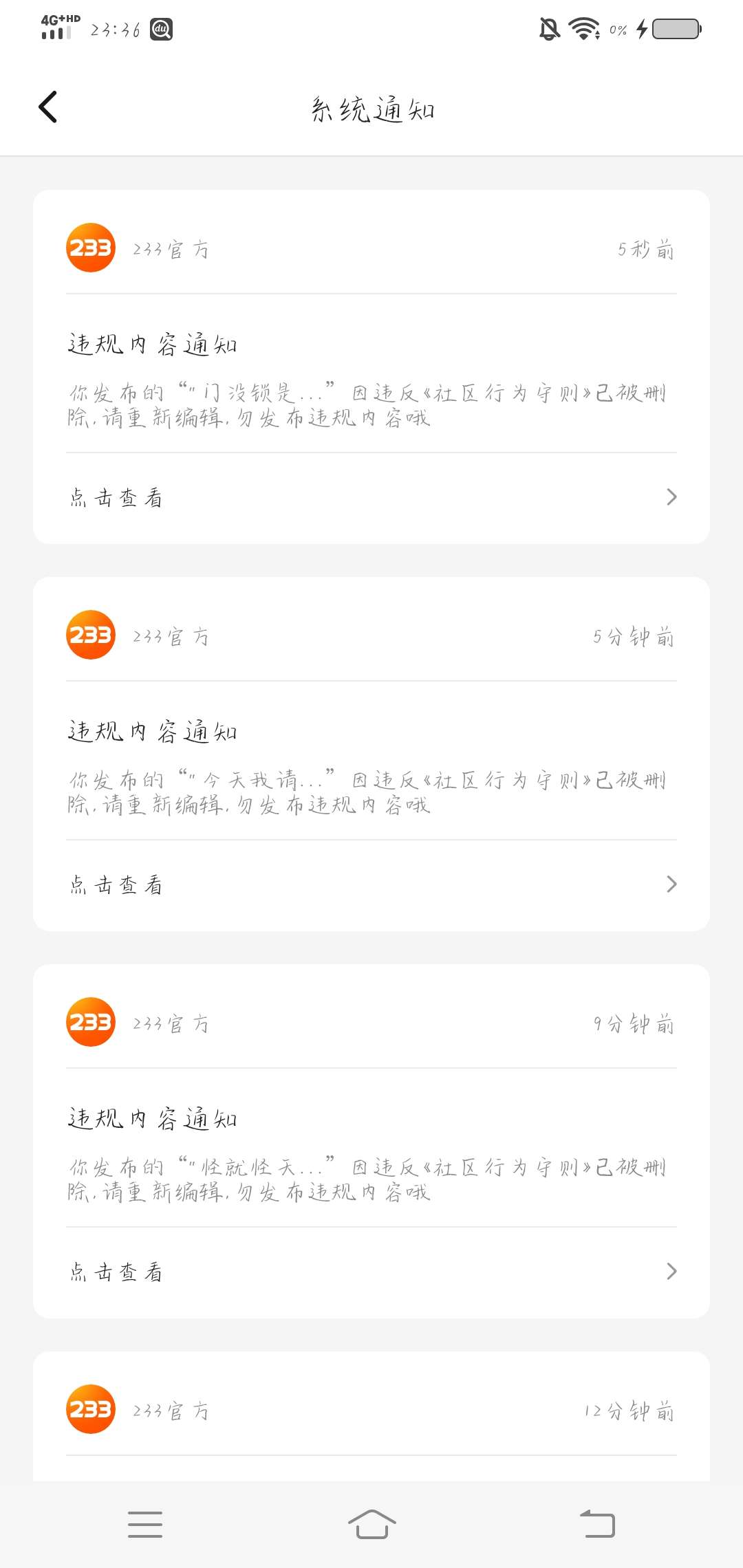
Task: Tap the system home button
Action: point(371,1525)
